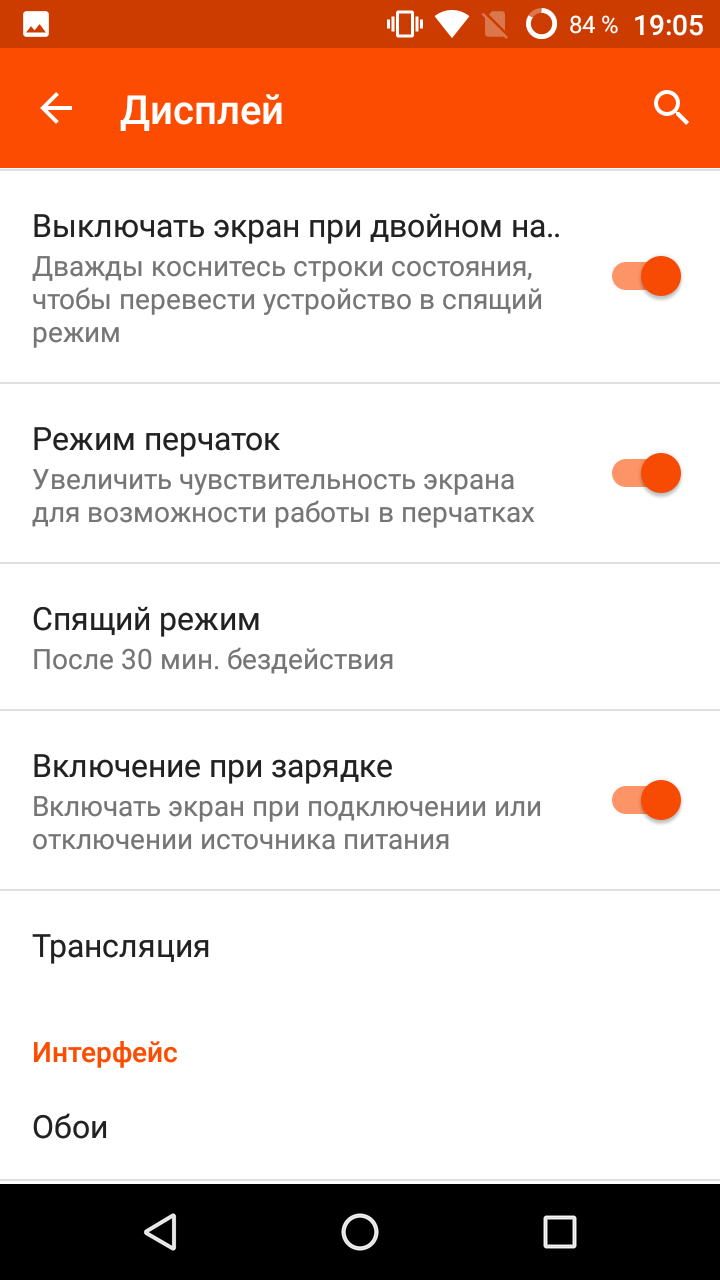The height and width of the screenshot is (1280, 720).
Task: Tap the system home button
Action: pyautogui.click(x=360, y=1232)
